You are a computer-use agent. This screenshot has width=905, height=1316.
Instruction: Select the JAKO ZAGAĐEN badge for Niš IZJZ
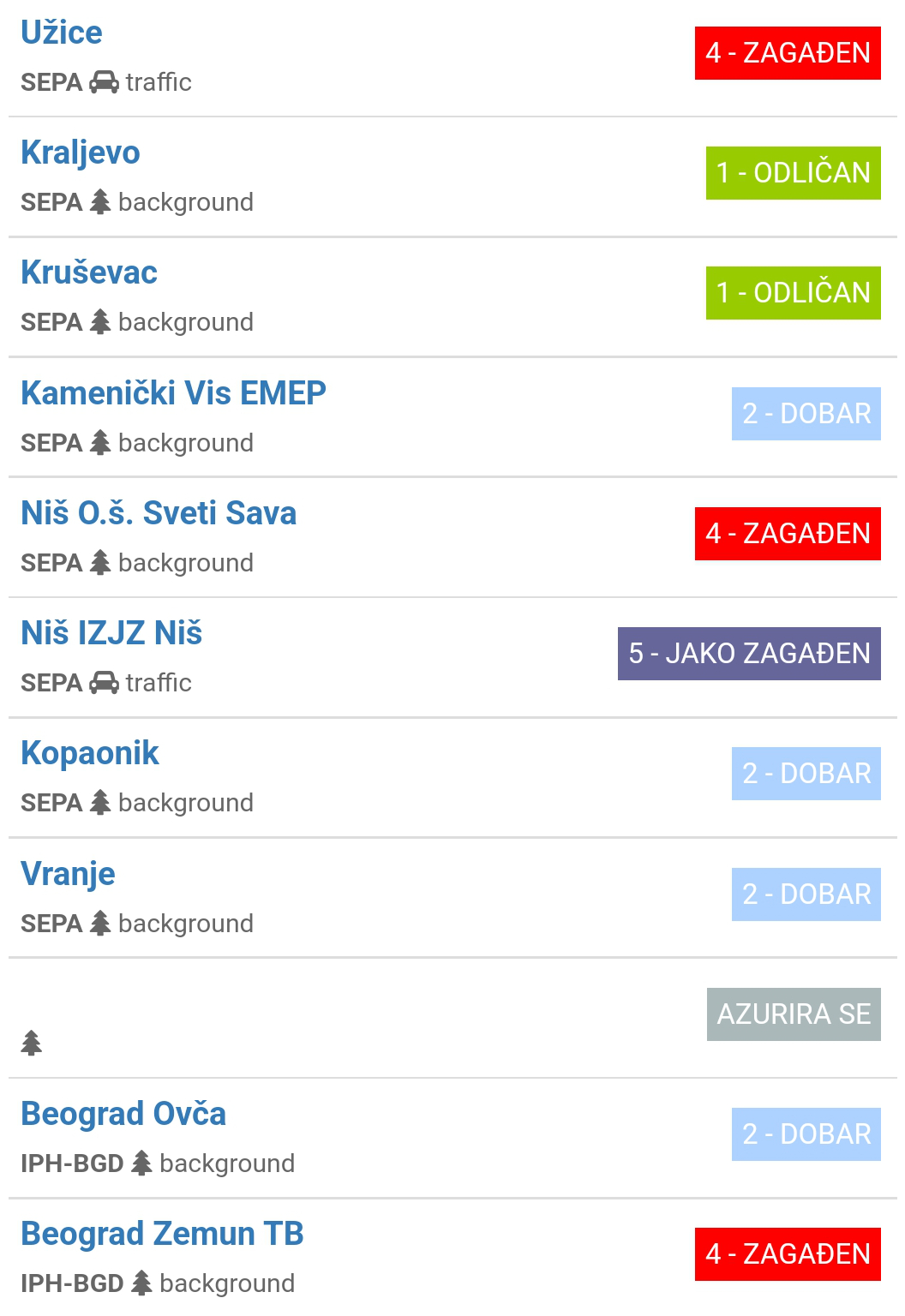pos(747,653)
